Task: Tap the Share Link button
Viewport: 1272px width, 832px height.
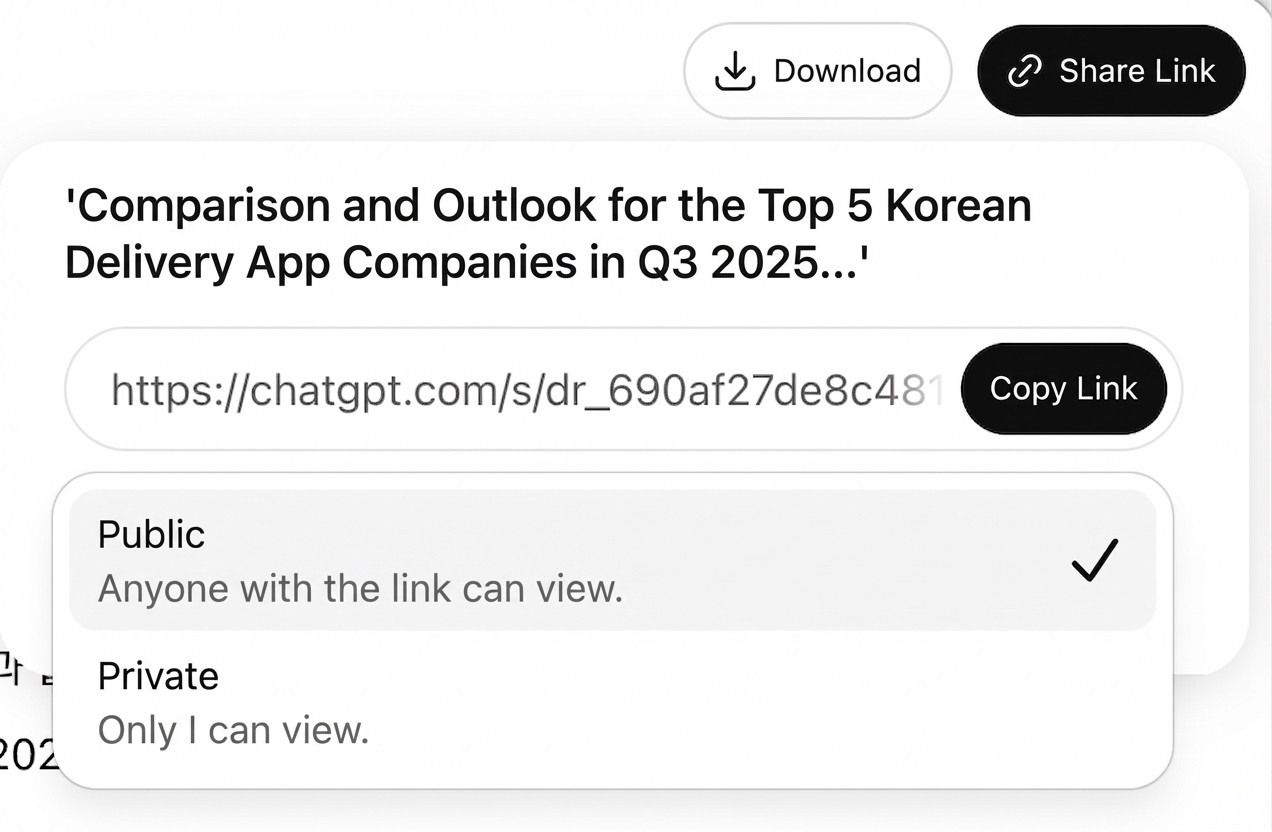Action: tap(1111, 71)
